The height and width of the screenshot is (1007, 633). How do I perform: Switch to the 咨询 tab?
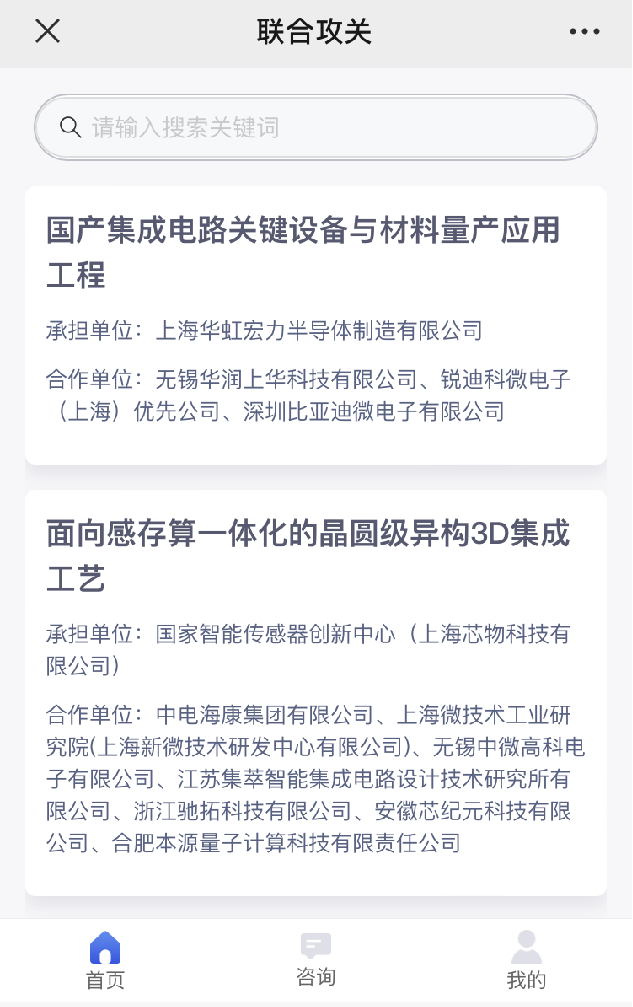coord(316,960)
